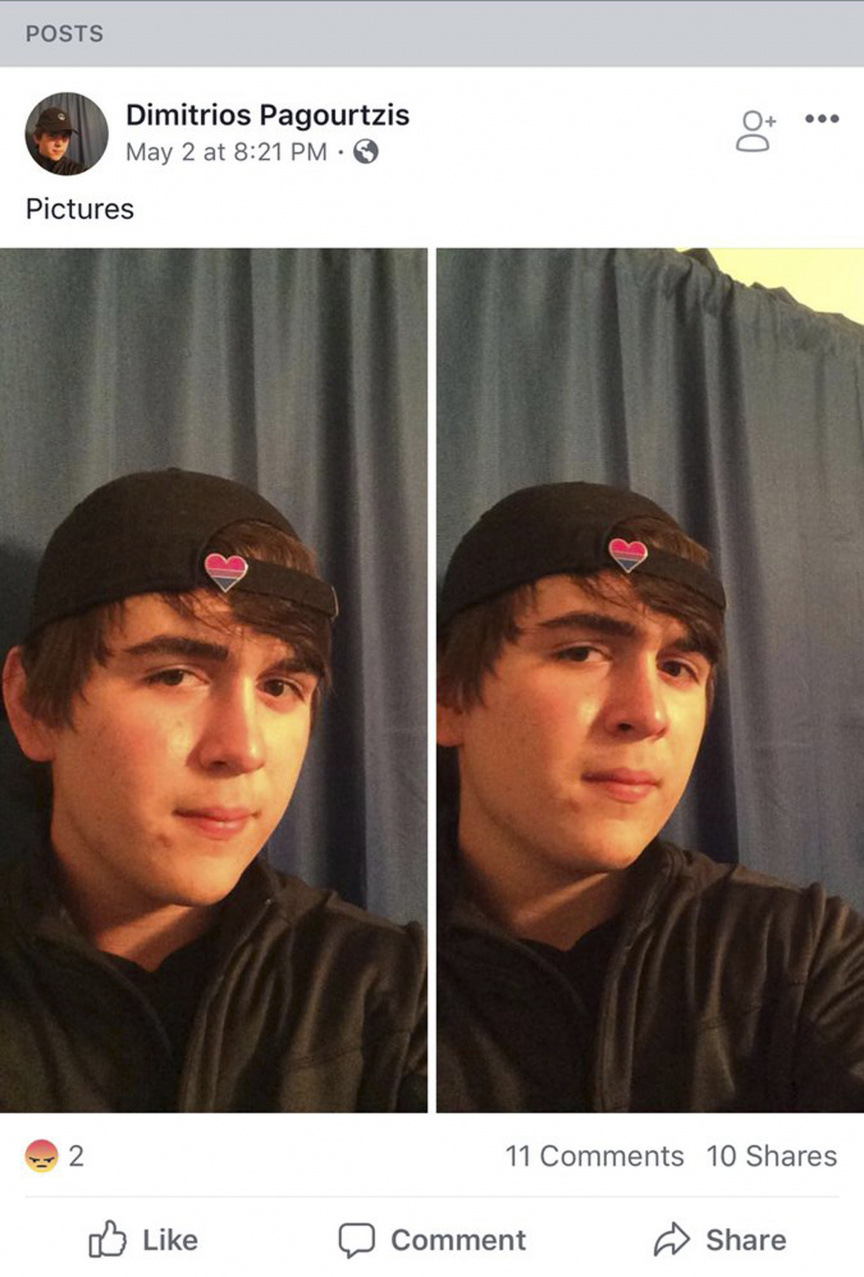
Task: Tap the add friend icon
Action: [756, 131]
